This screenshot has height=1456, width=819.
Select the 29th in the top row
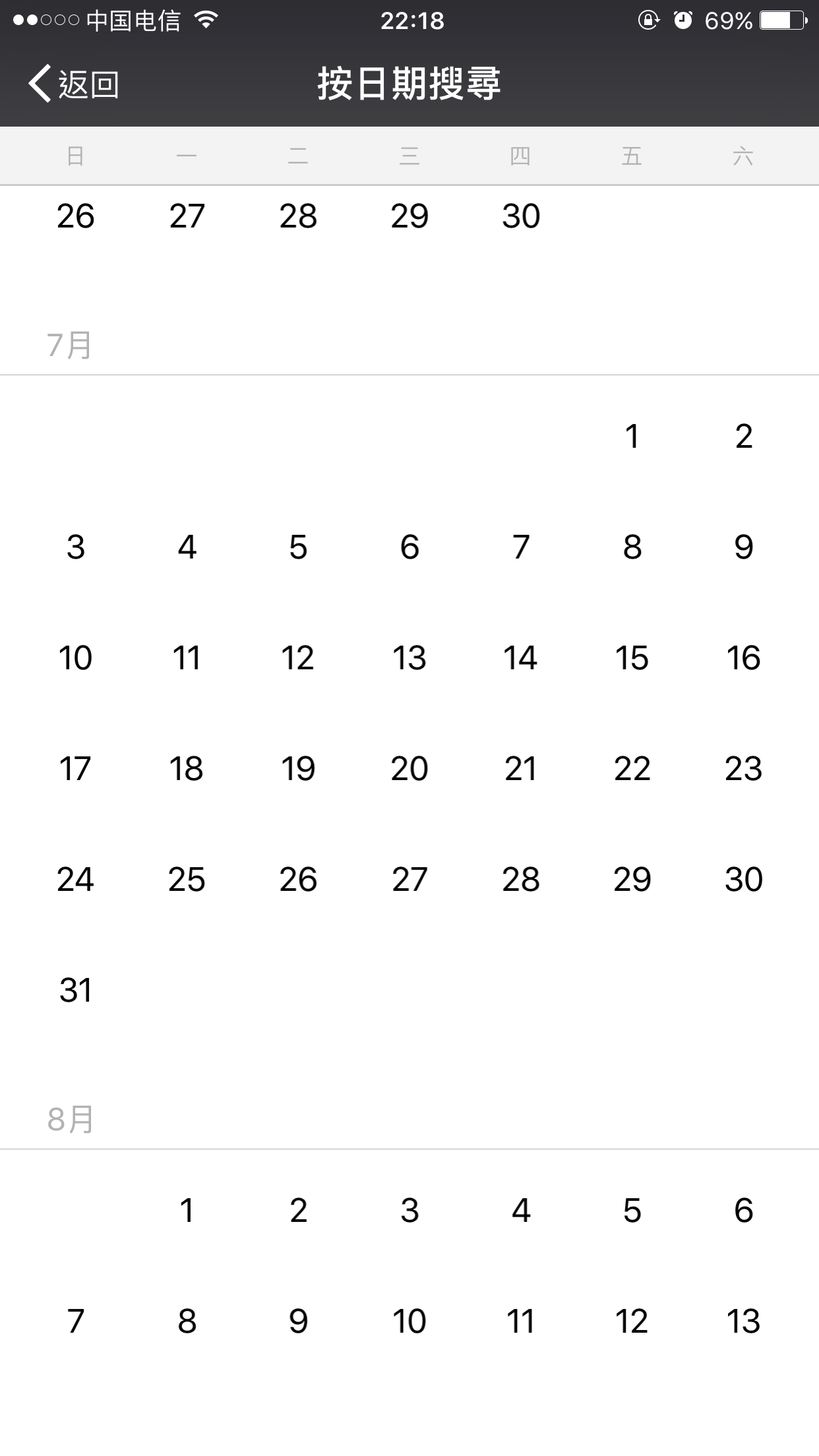[x=409, y=216]
